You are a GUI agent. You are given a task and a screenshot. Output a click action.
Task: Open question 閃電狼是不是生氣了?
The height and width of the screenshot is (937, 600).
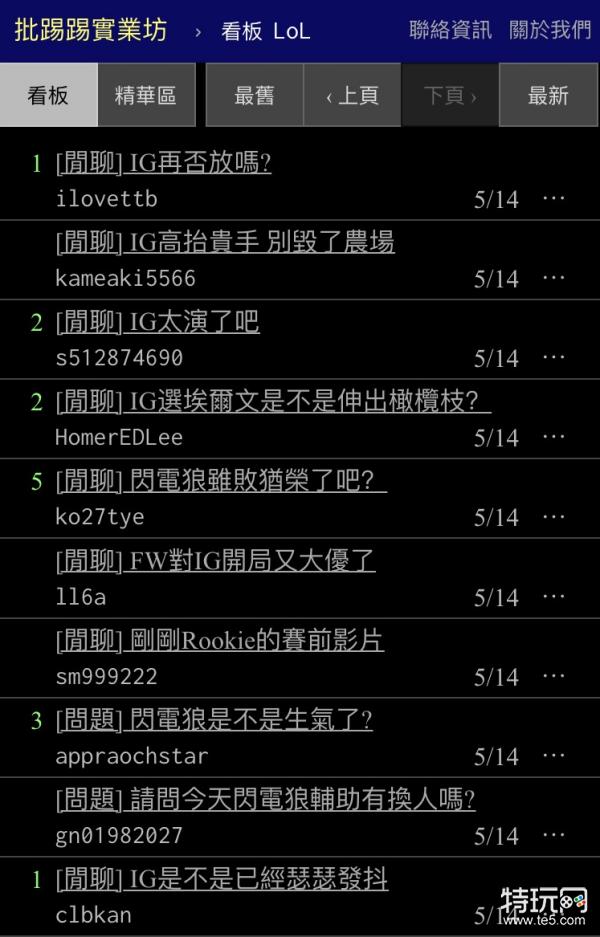[214, 720]
